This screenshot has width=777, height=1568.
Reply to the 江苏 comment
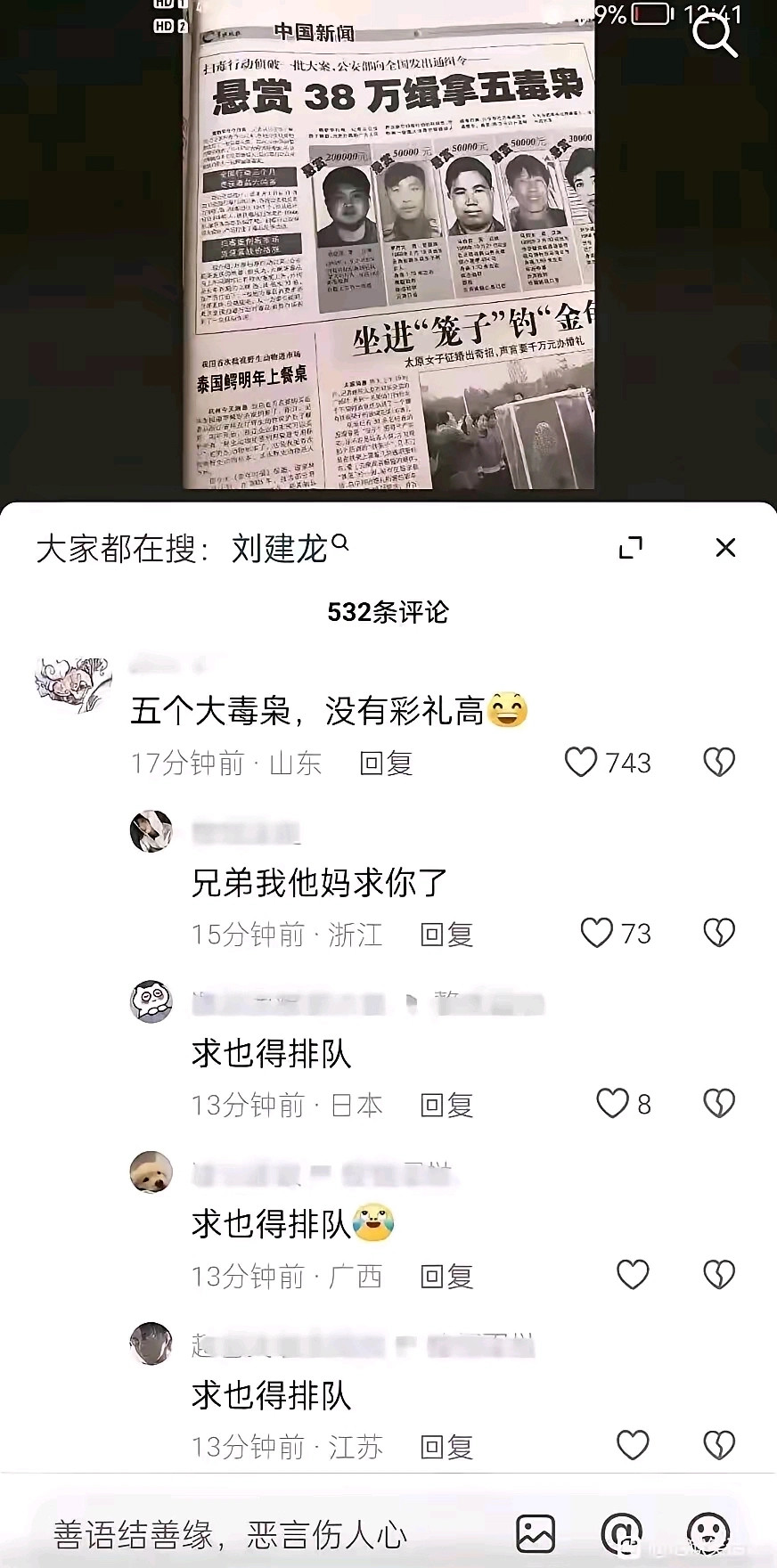click(x=446, y=1448)
